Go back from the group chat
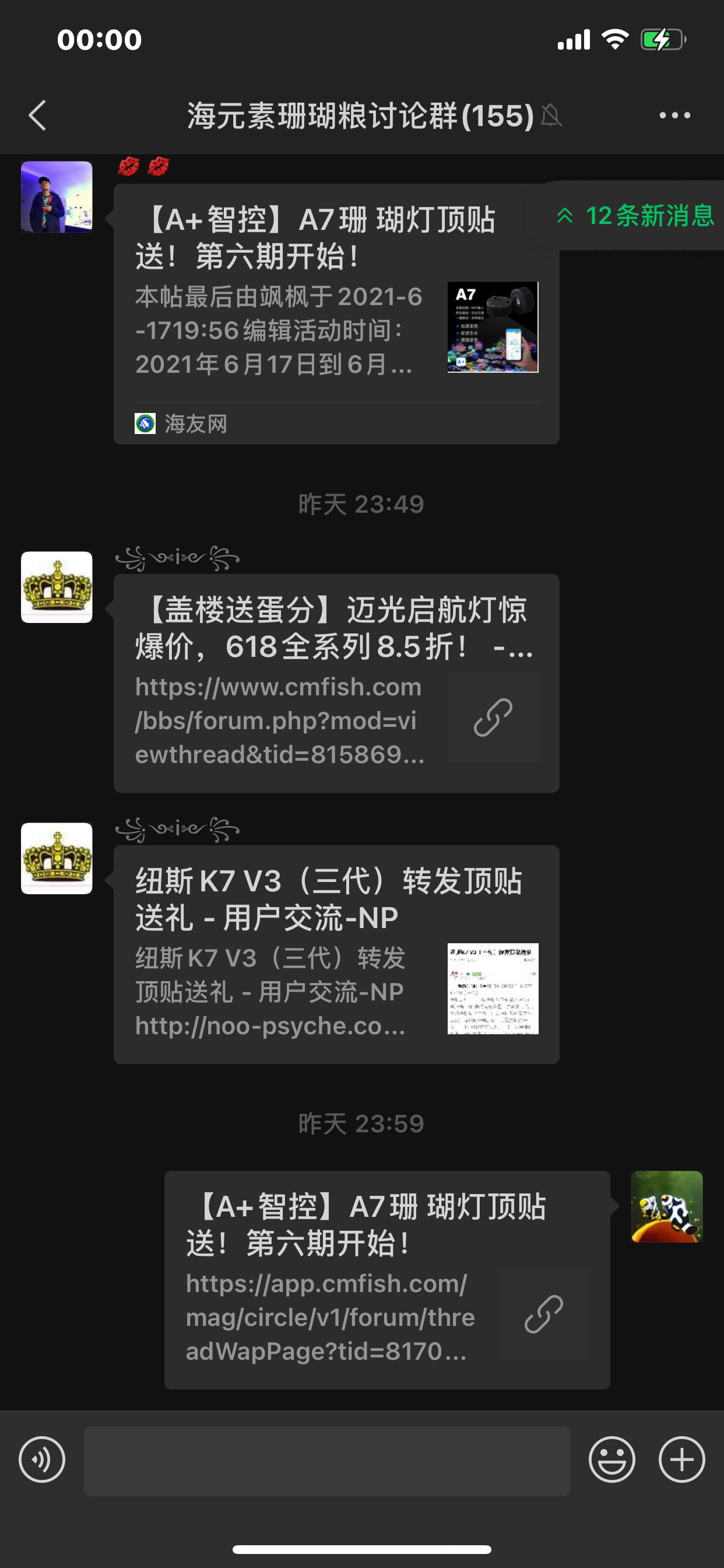 (x=38, y=115)
